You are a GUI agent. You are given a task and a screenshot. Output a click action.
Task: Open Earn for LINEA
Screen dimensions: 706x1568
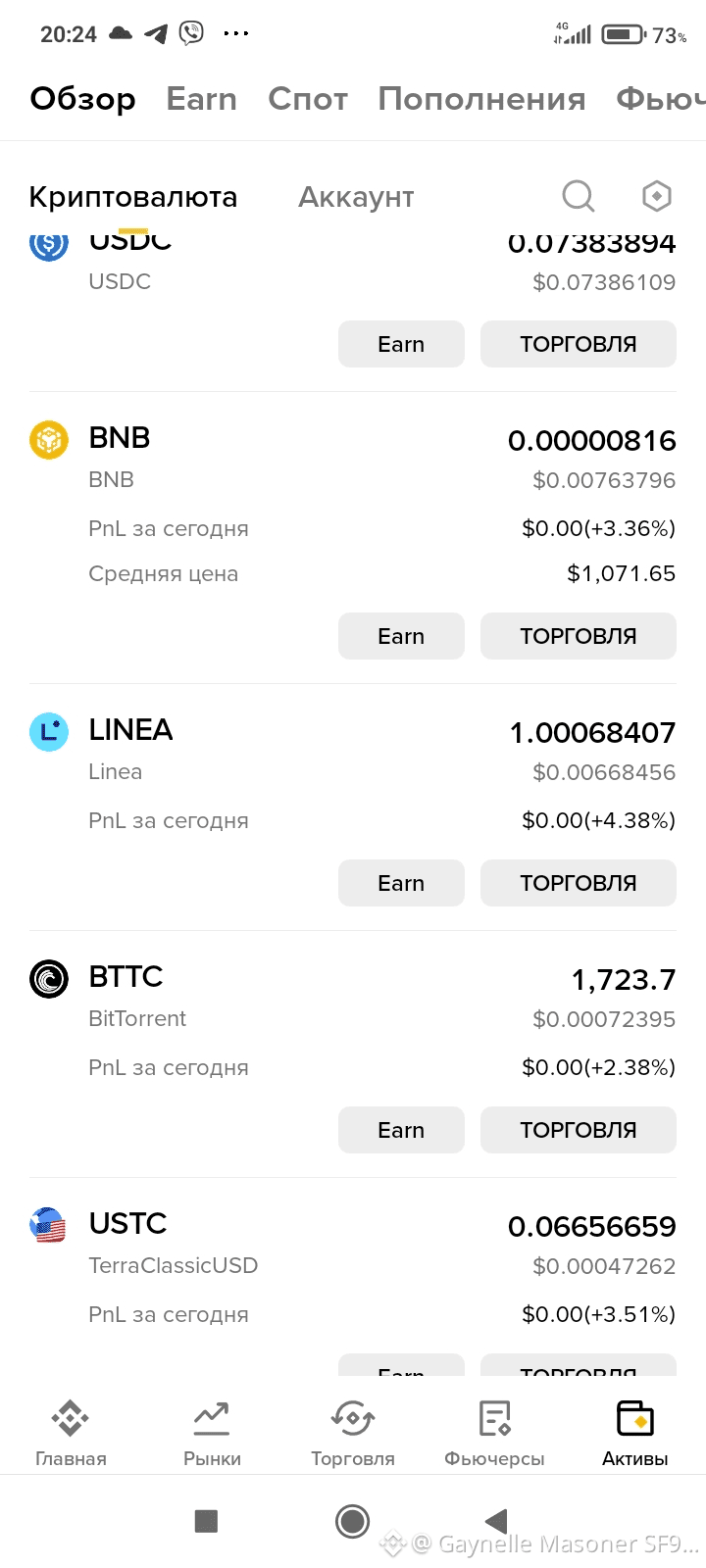click(401, 883)
